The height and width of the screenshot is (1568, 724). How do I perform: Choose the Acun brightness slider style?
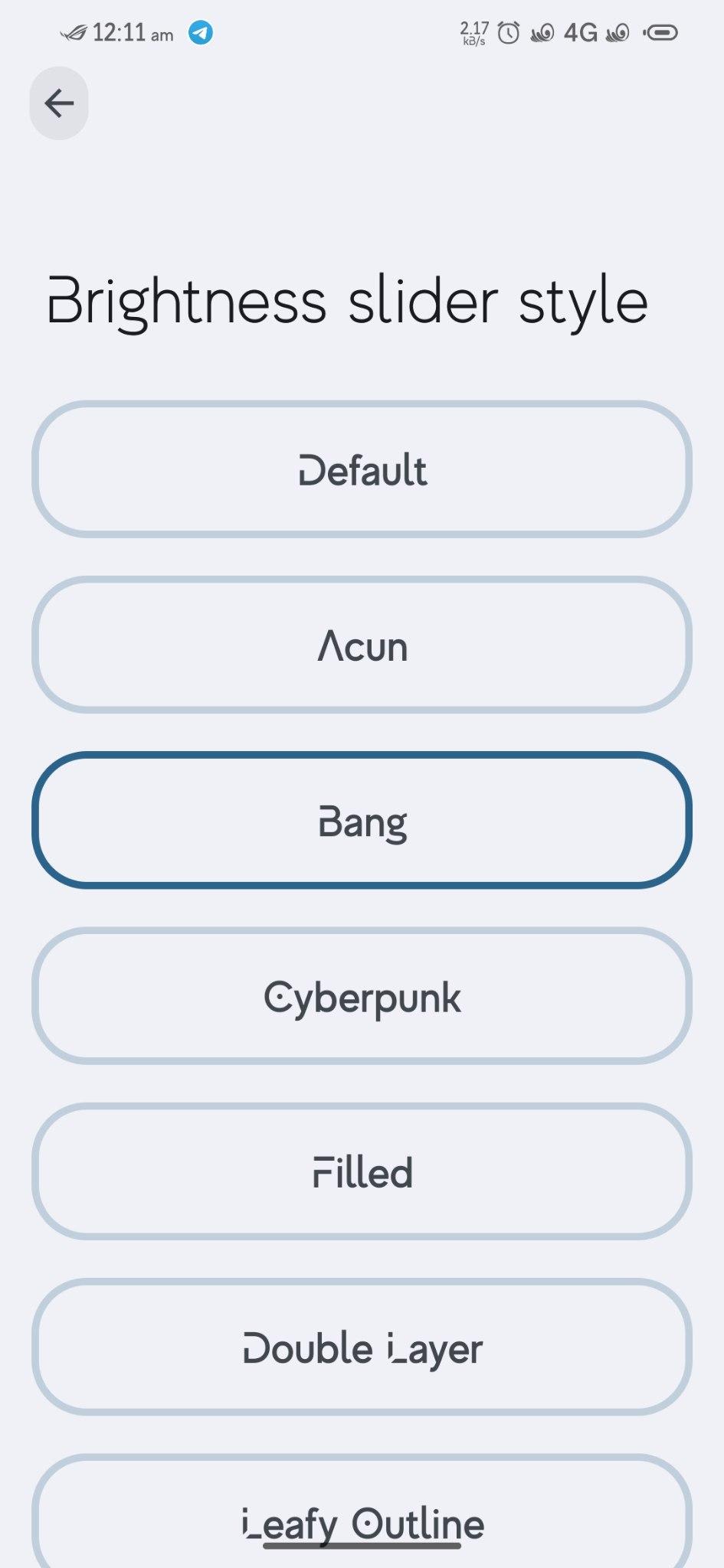coord(362,645)
